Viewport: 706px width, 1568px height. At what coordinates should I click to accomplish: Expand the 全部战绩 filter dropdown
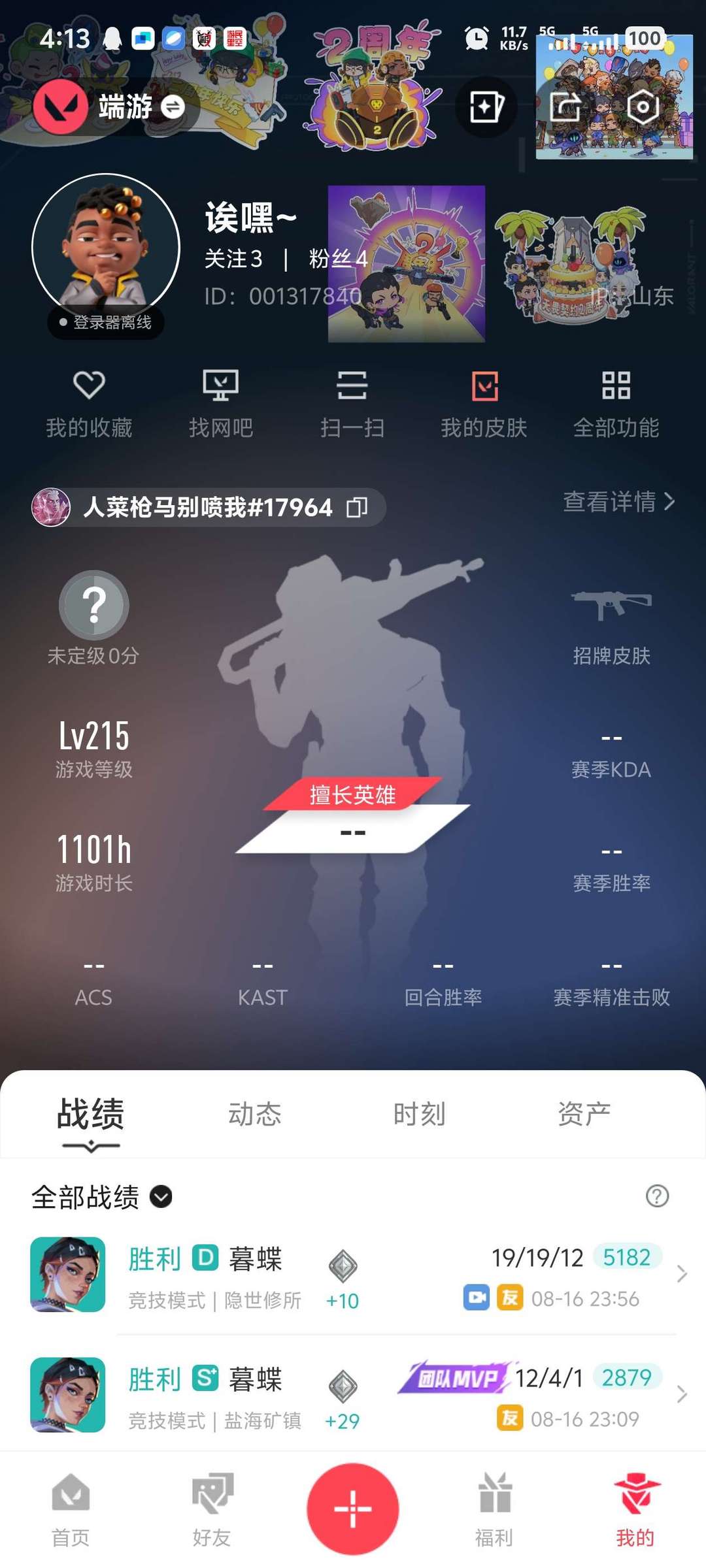[161, 1197]
